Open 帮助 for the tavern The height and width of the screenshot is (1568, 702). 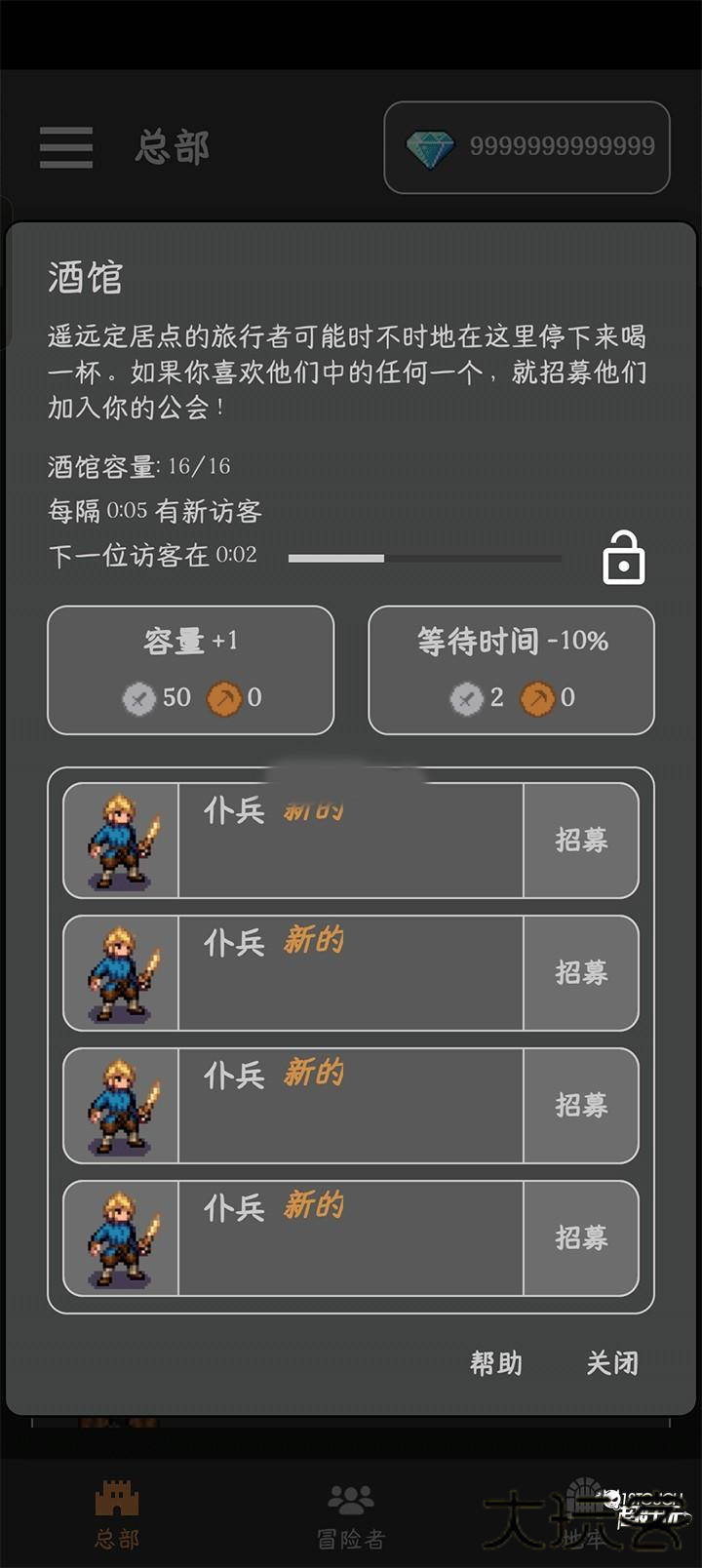495,1363
